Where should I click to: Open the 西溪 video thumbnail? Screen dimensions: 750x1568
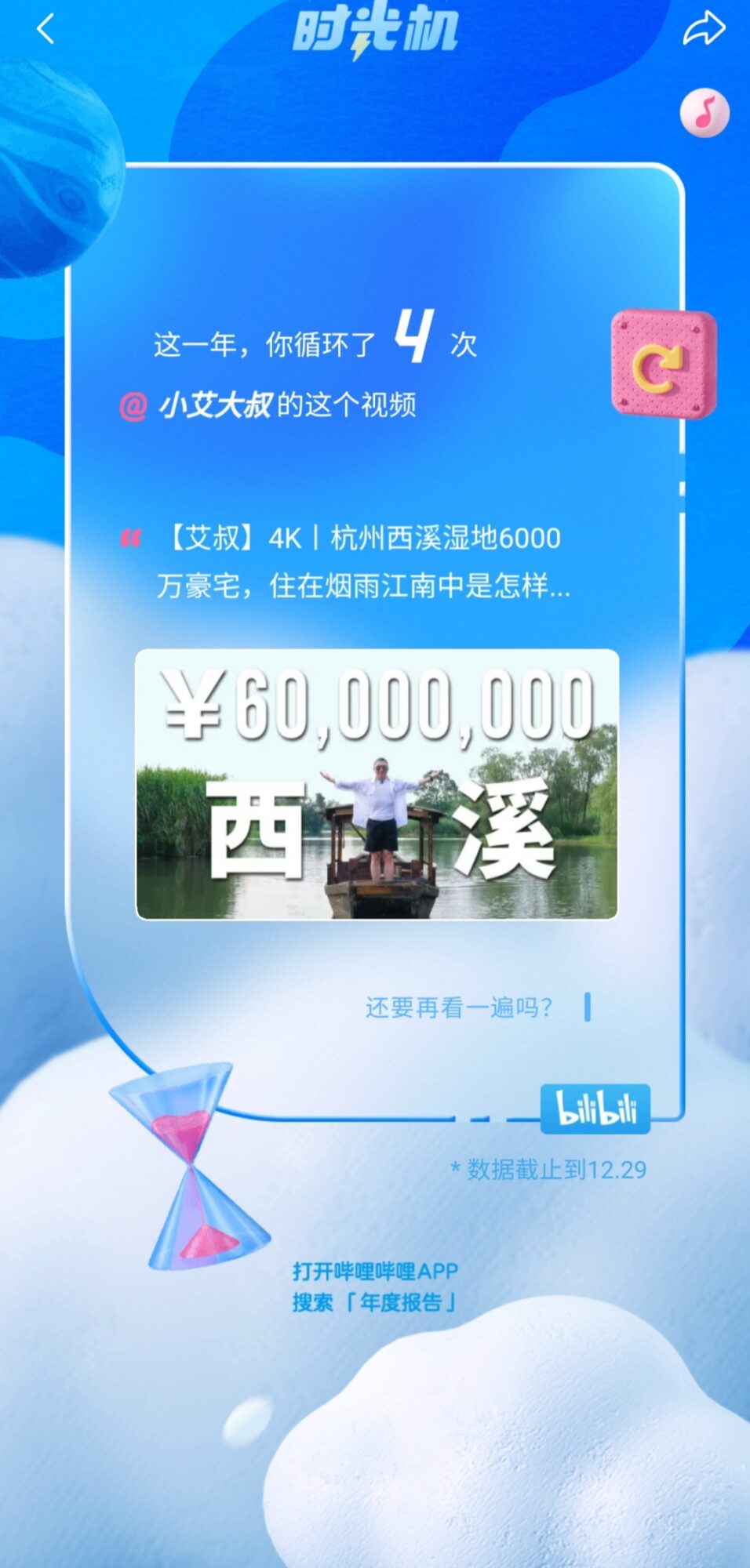coord(377,784)
